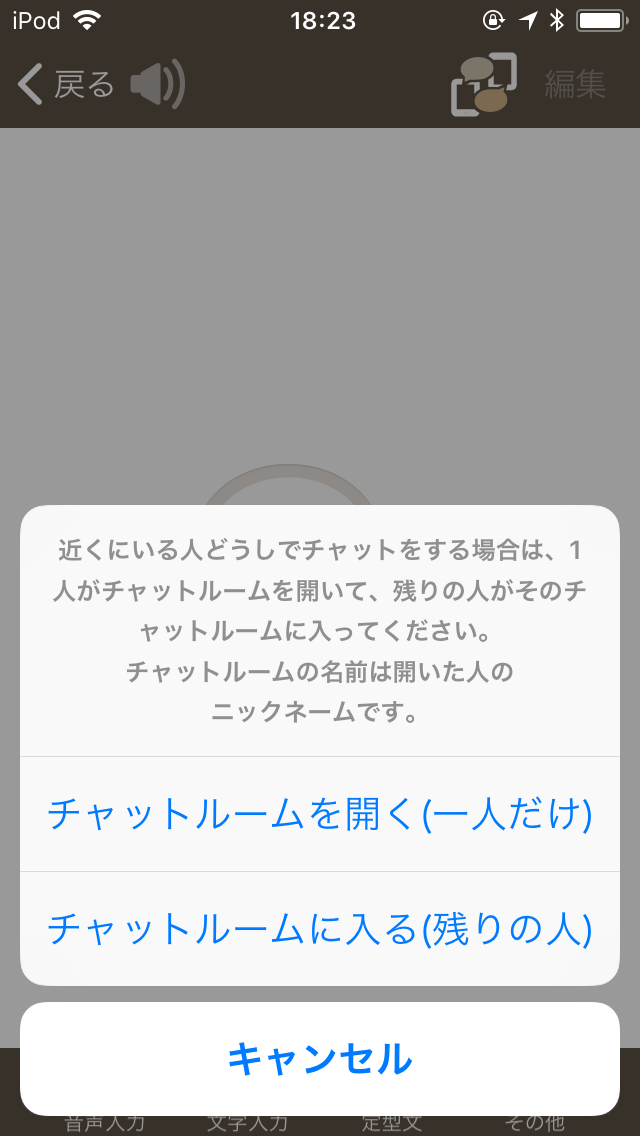
Task: Dismiss the sheet with キャンセル
Action: click(320, 1058)
